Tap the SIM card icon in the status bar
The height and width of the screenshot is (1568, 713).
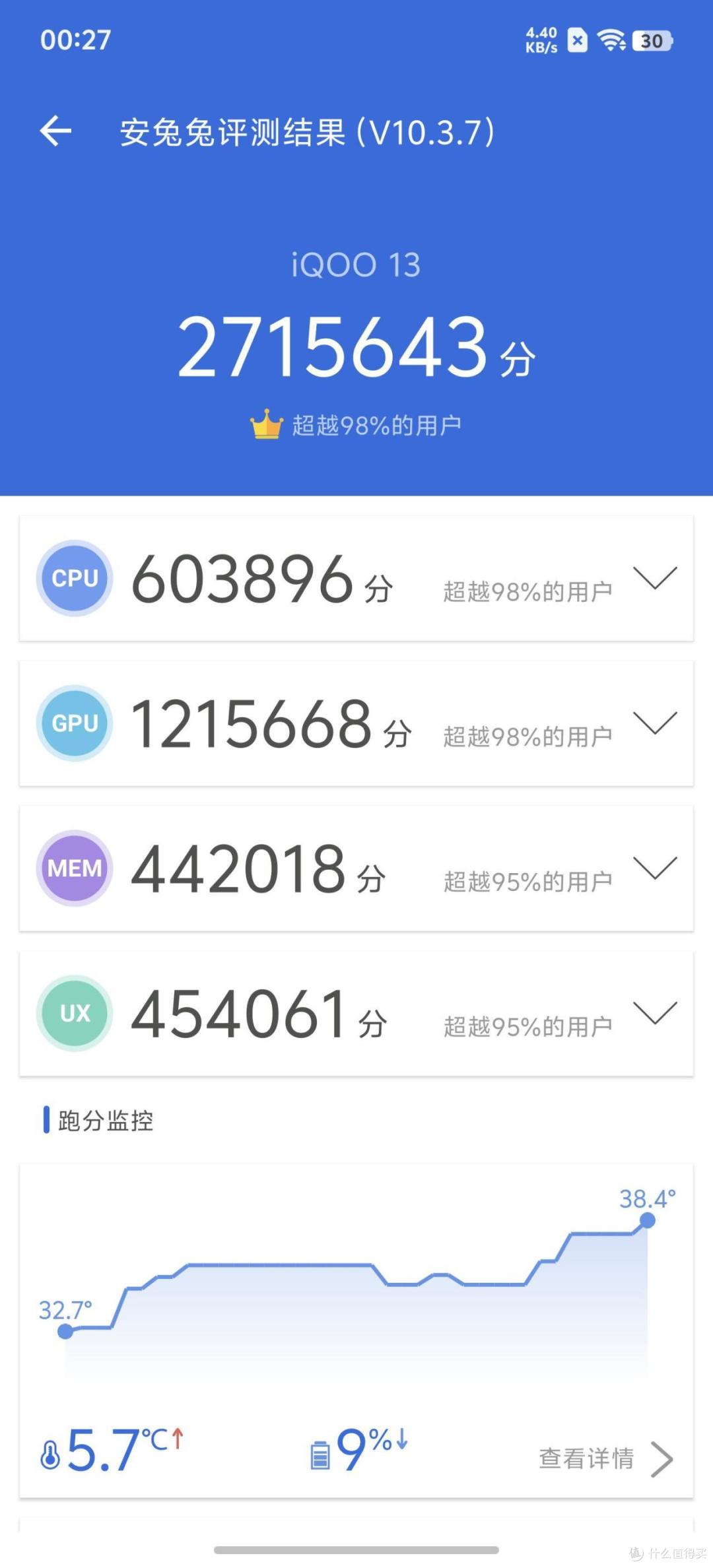(578, 41)
